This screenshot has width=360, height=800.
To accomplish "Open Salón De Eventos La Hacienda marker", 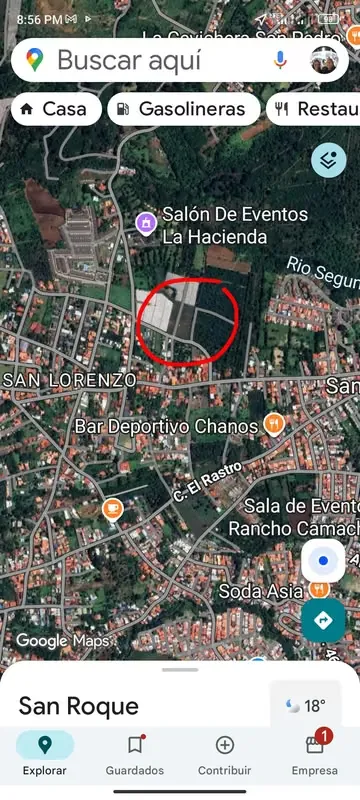I will (x=145, y=223).
